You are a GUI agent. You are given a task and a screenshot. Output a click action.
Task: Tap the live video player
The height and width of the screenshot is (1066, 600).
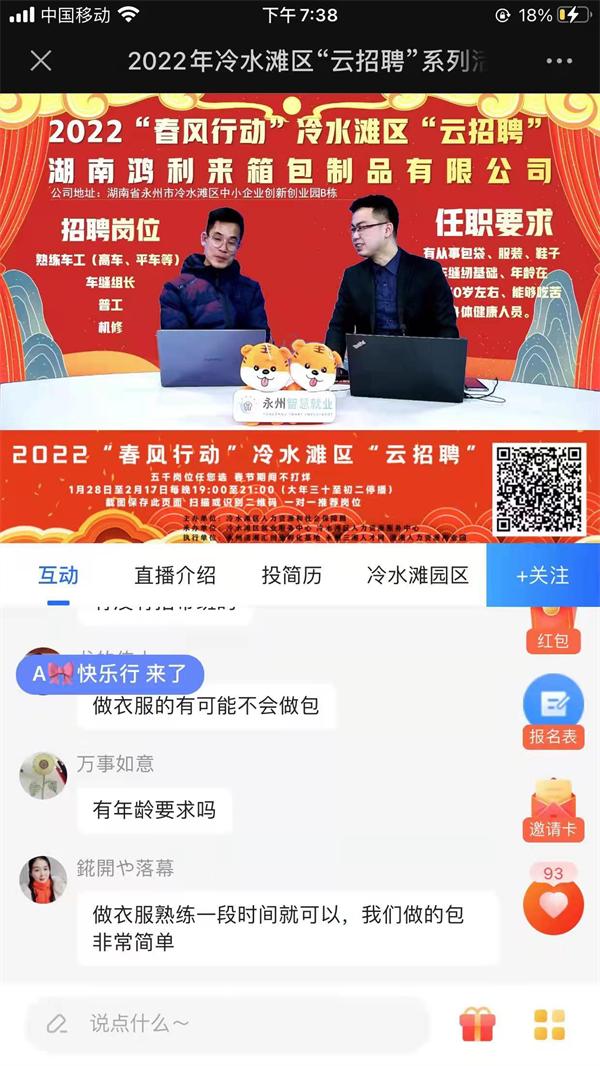point(300,318)
